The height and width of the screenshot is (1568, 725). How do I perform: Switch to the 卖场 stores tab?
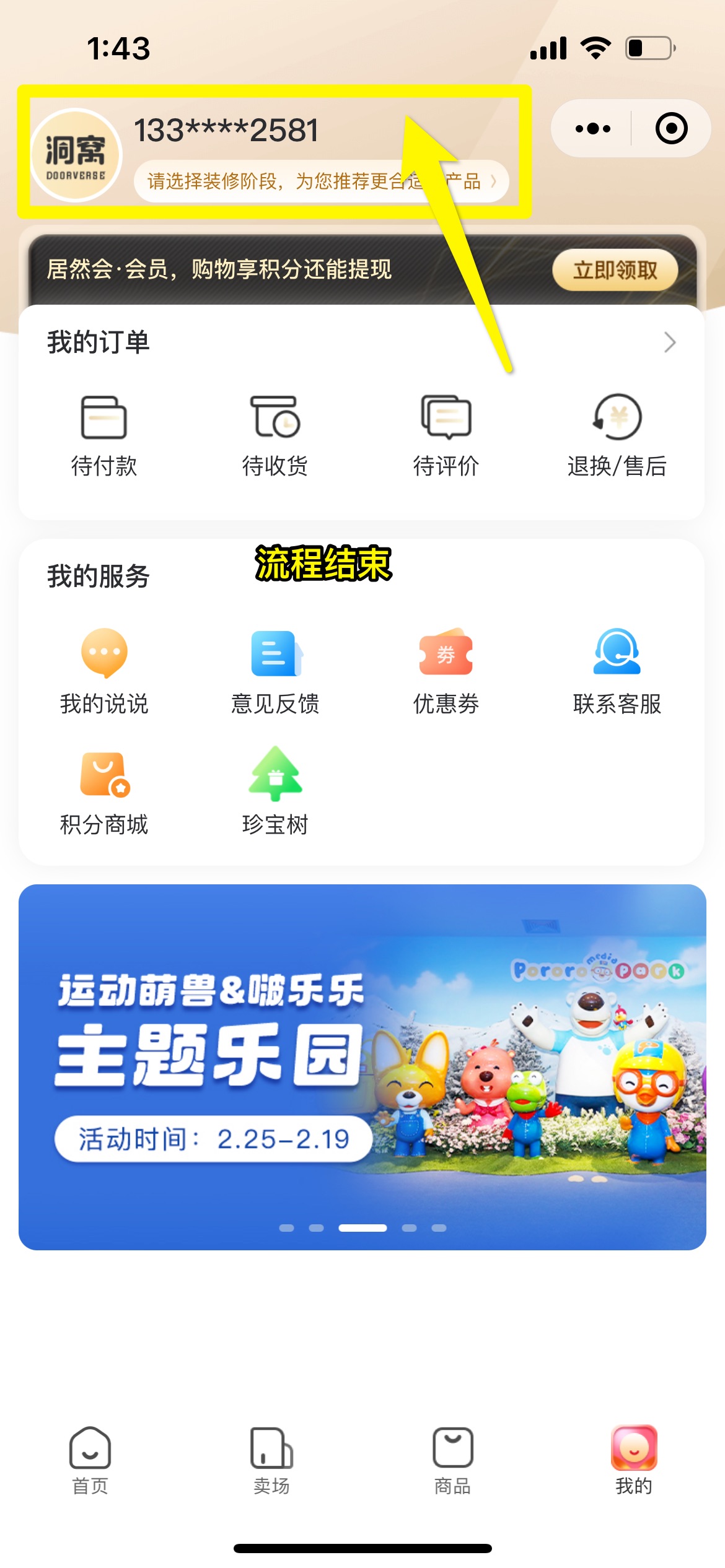[x=271, y=1461]
